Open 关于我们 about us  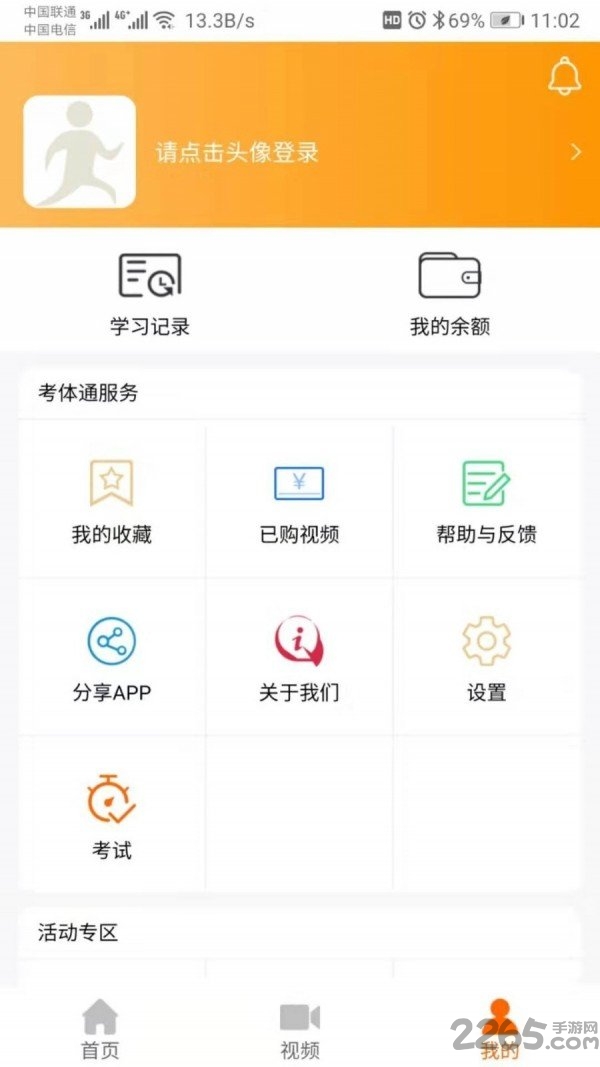point(299,659)
